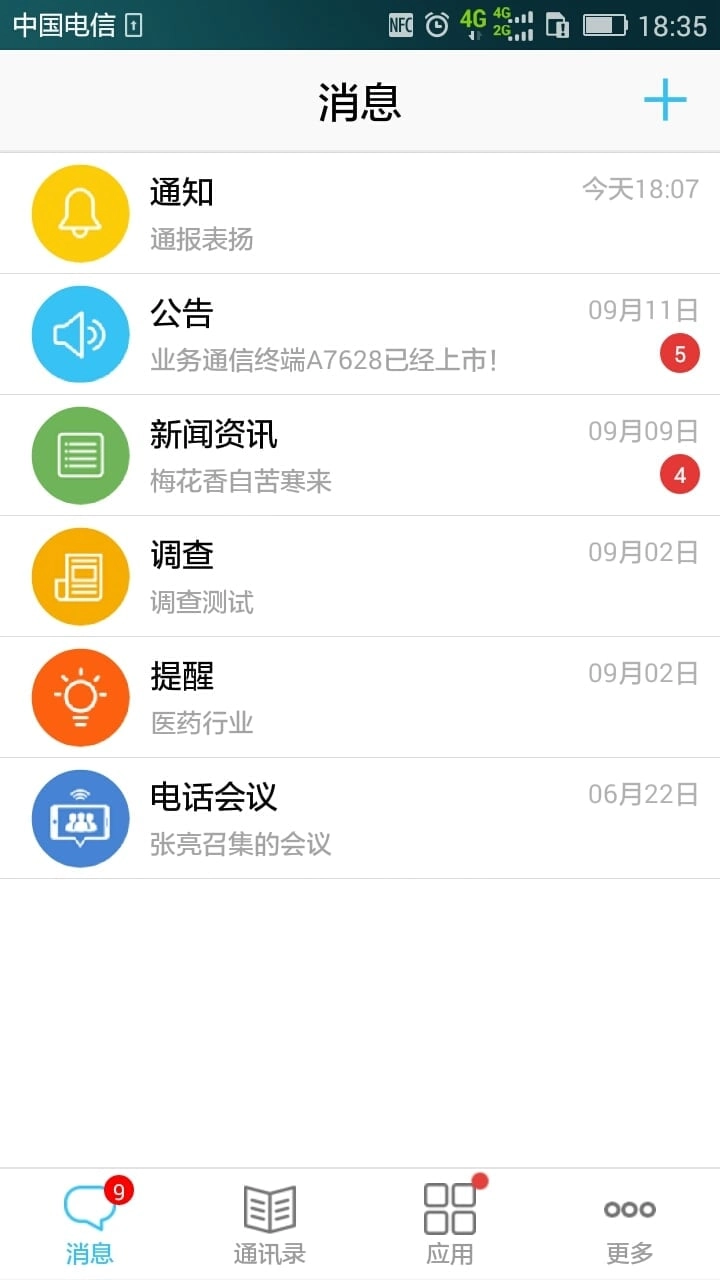Stay on the 消息 messages tab
The height and width of the screenshot is (1280, 720).
point(90,1220)
